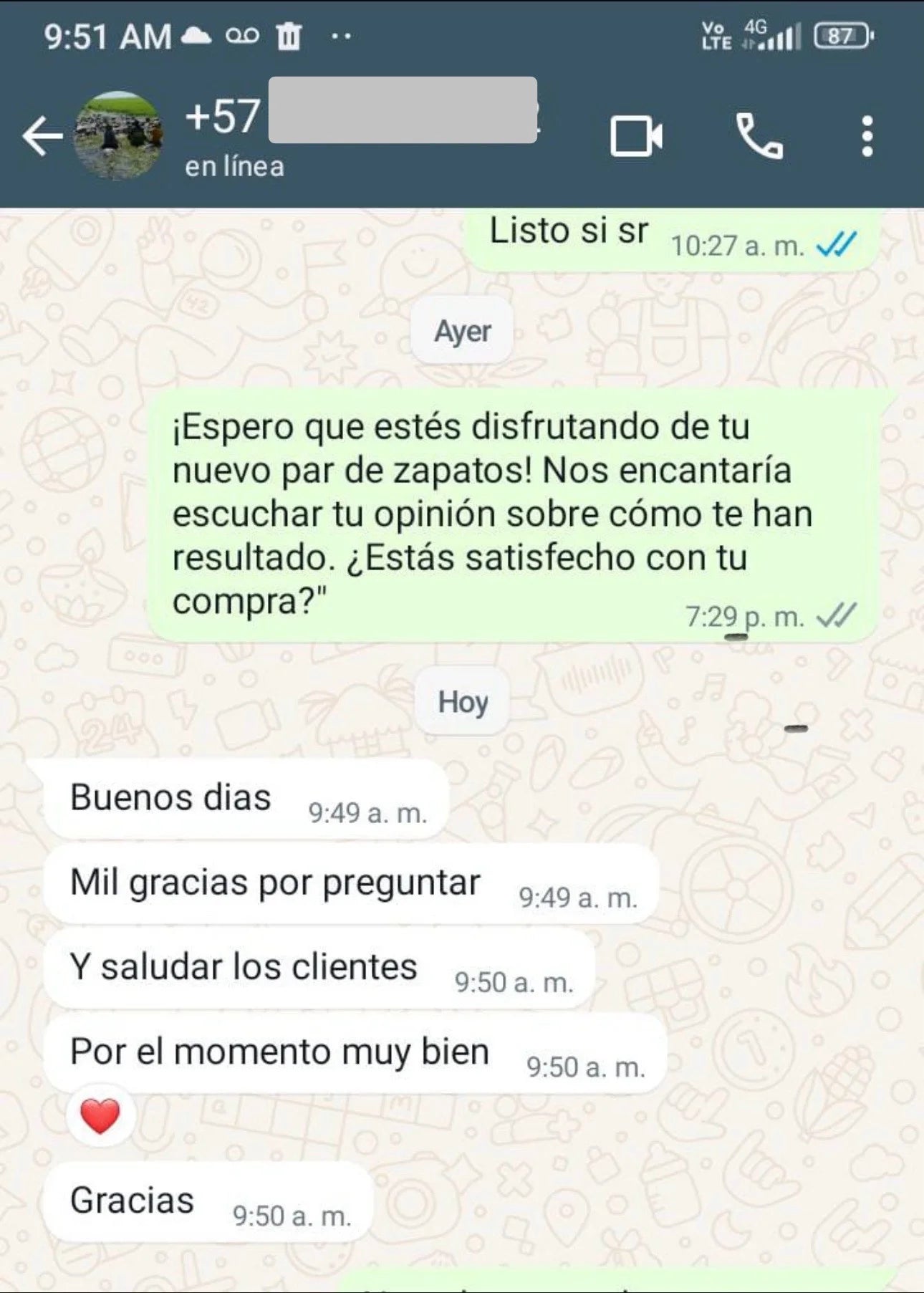The image size is (924, 1293).
Task: Start a voice call
Action: point(759,136)
